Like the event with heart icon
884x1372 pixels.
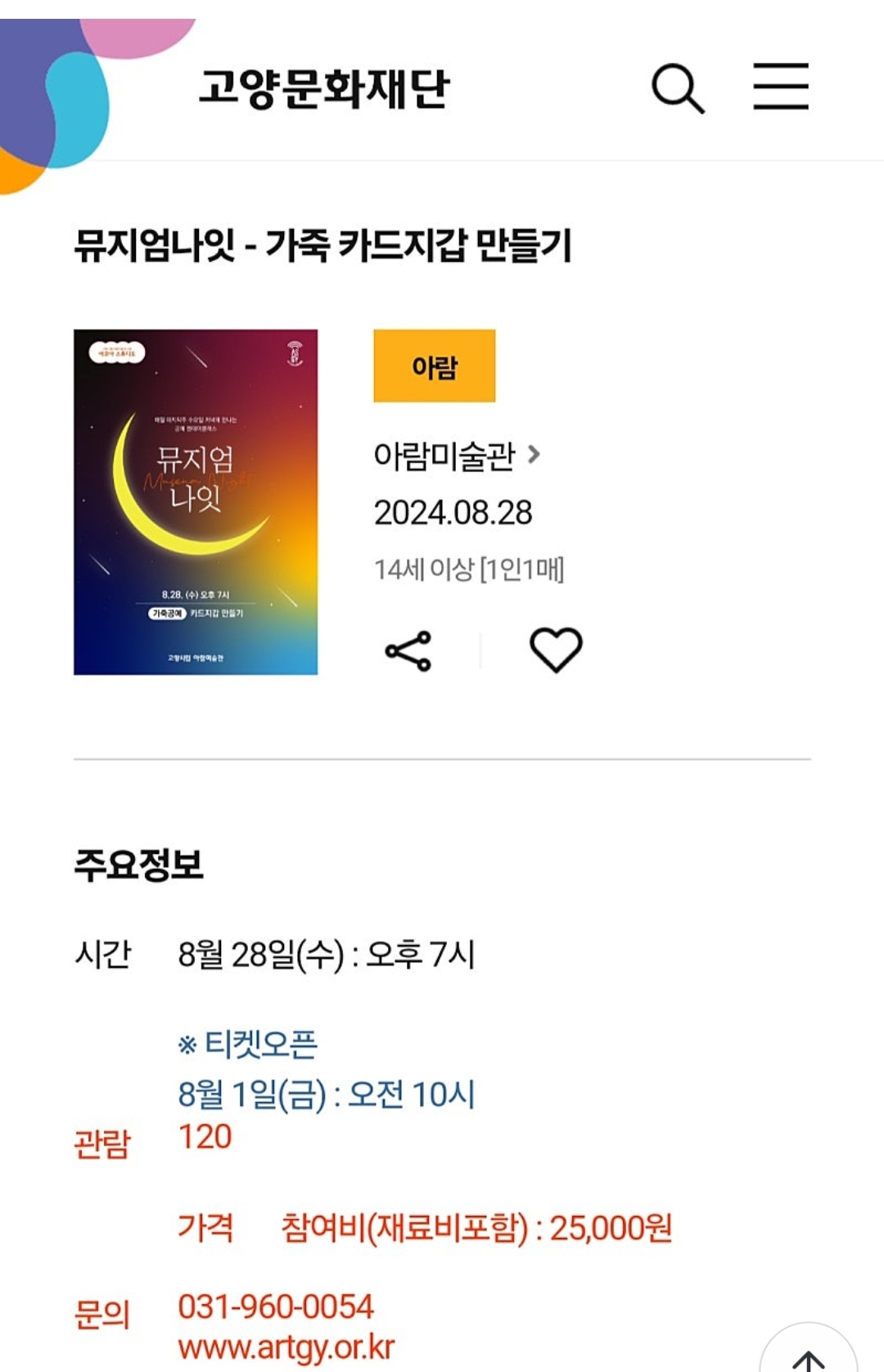pyautogui.click(x=556, y=650)
